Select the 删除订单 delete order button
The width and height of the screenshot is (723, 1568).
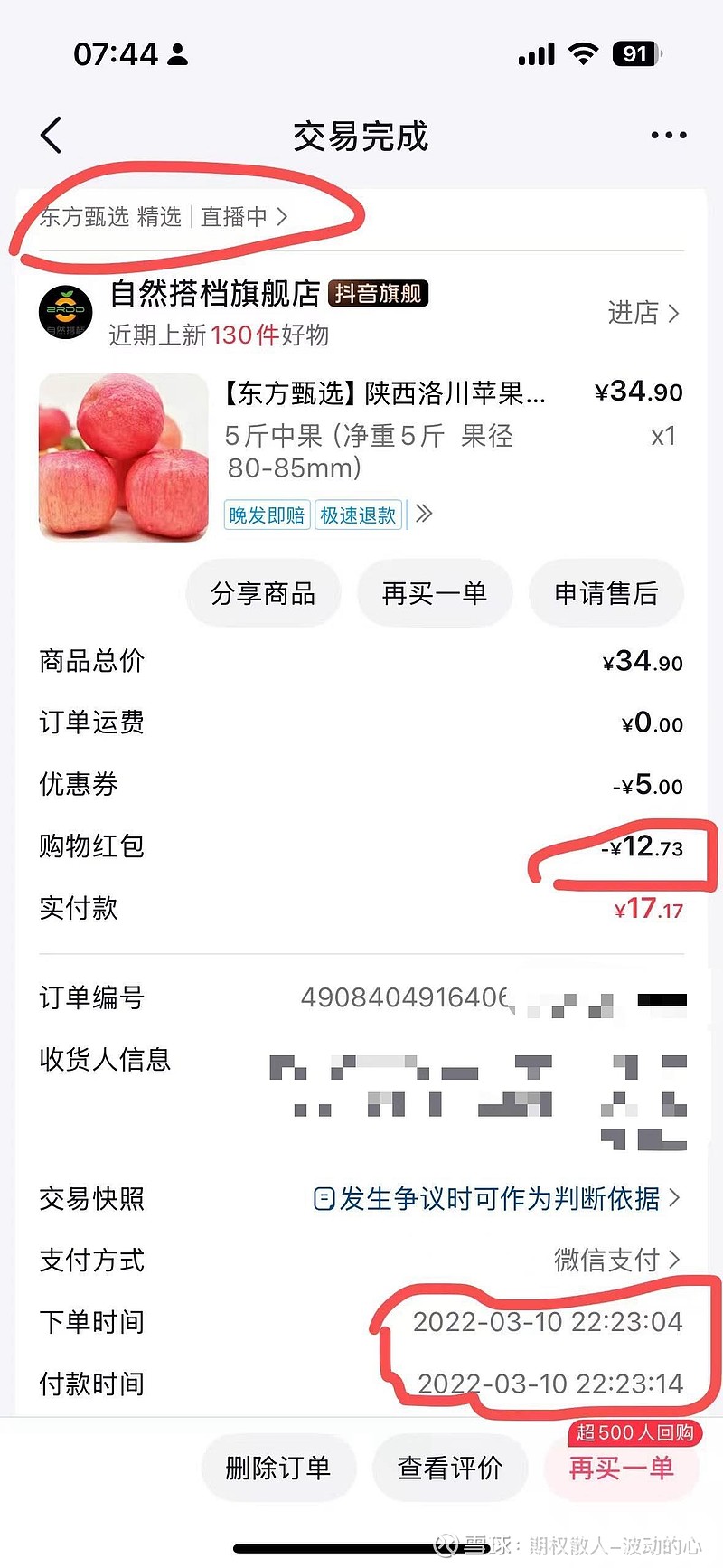(278, 1468)
